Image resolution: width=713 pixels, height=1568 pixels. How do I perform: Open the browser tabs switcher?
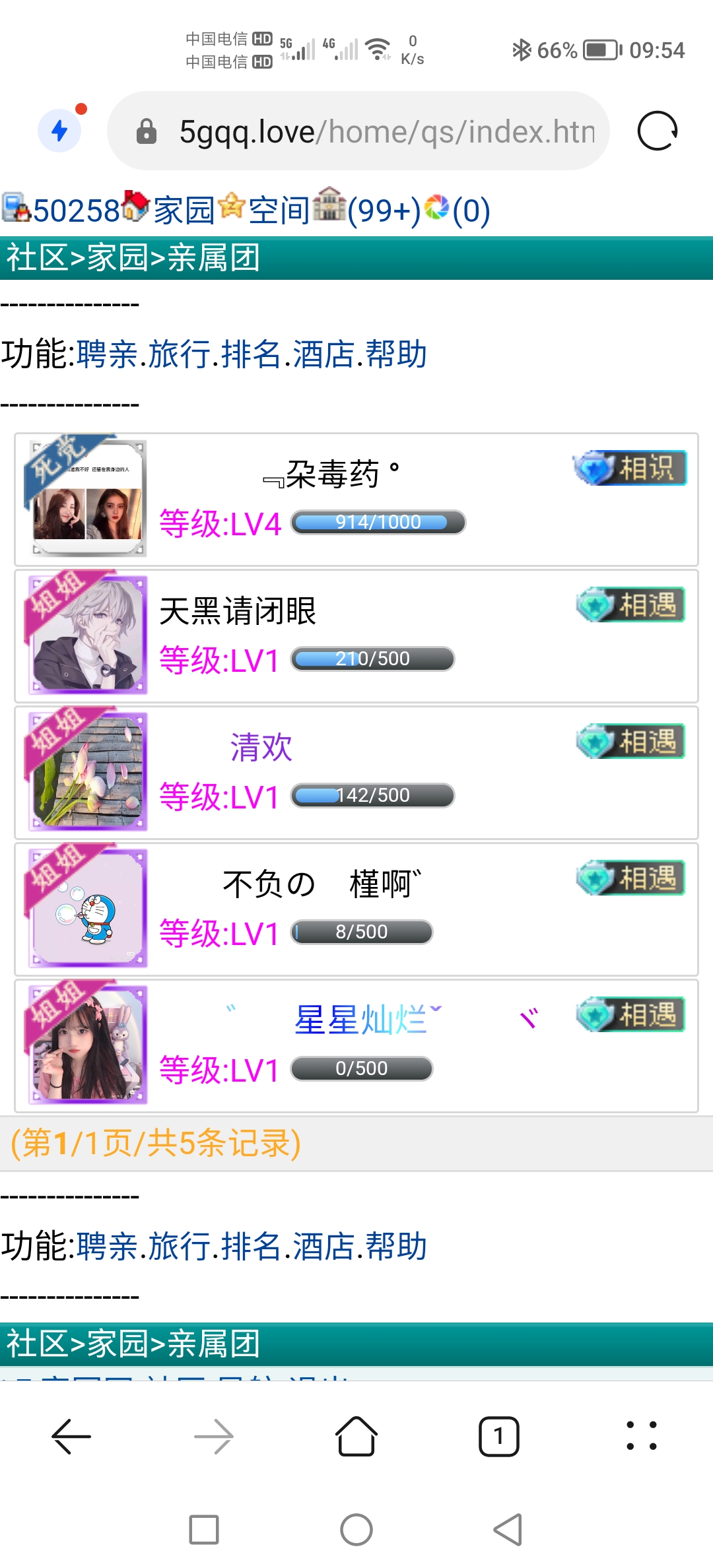click(498, 1436)
